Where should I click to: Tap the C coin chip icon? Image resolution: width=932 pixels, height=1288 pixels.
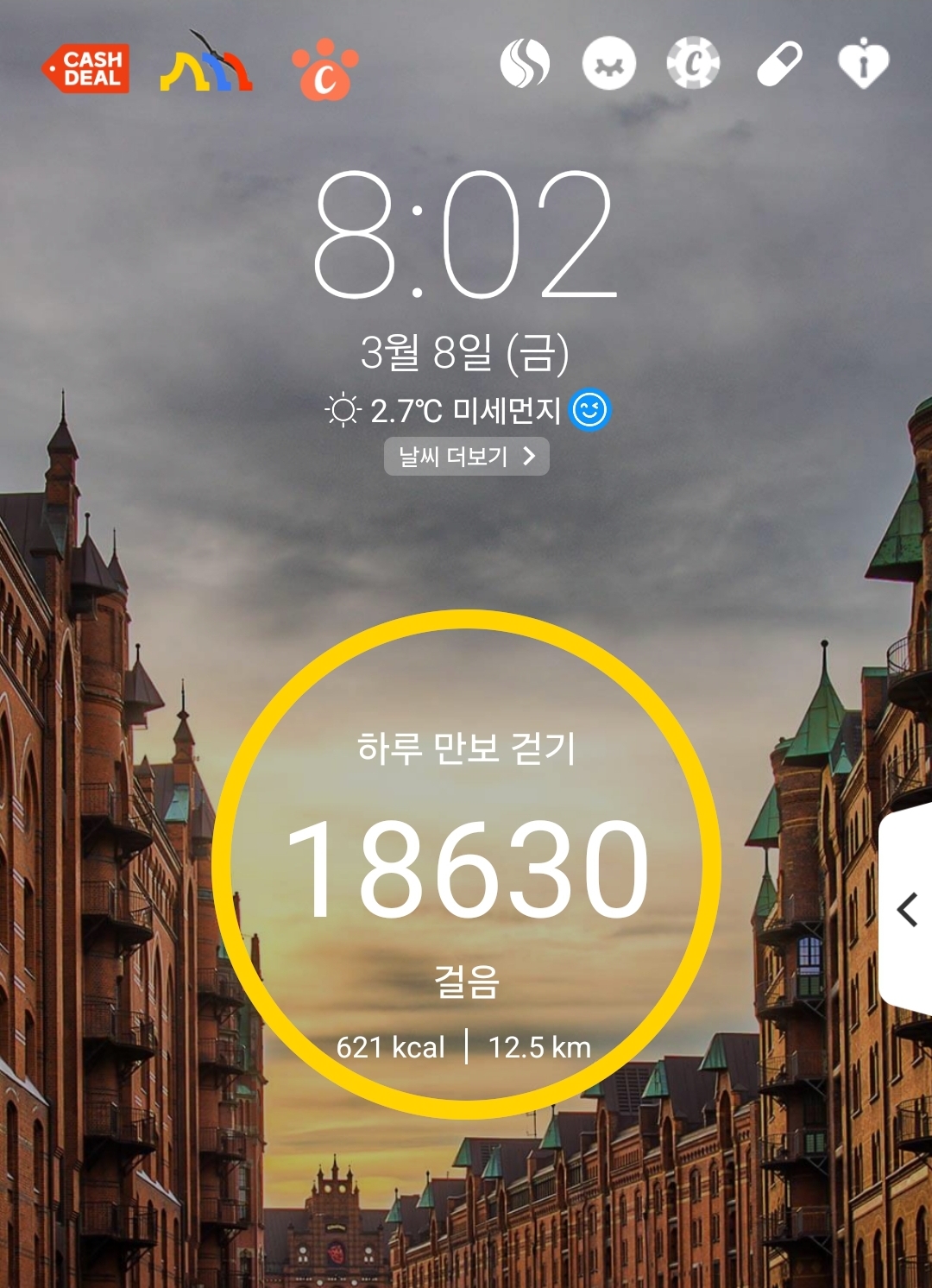click(693, 63)
